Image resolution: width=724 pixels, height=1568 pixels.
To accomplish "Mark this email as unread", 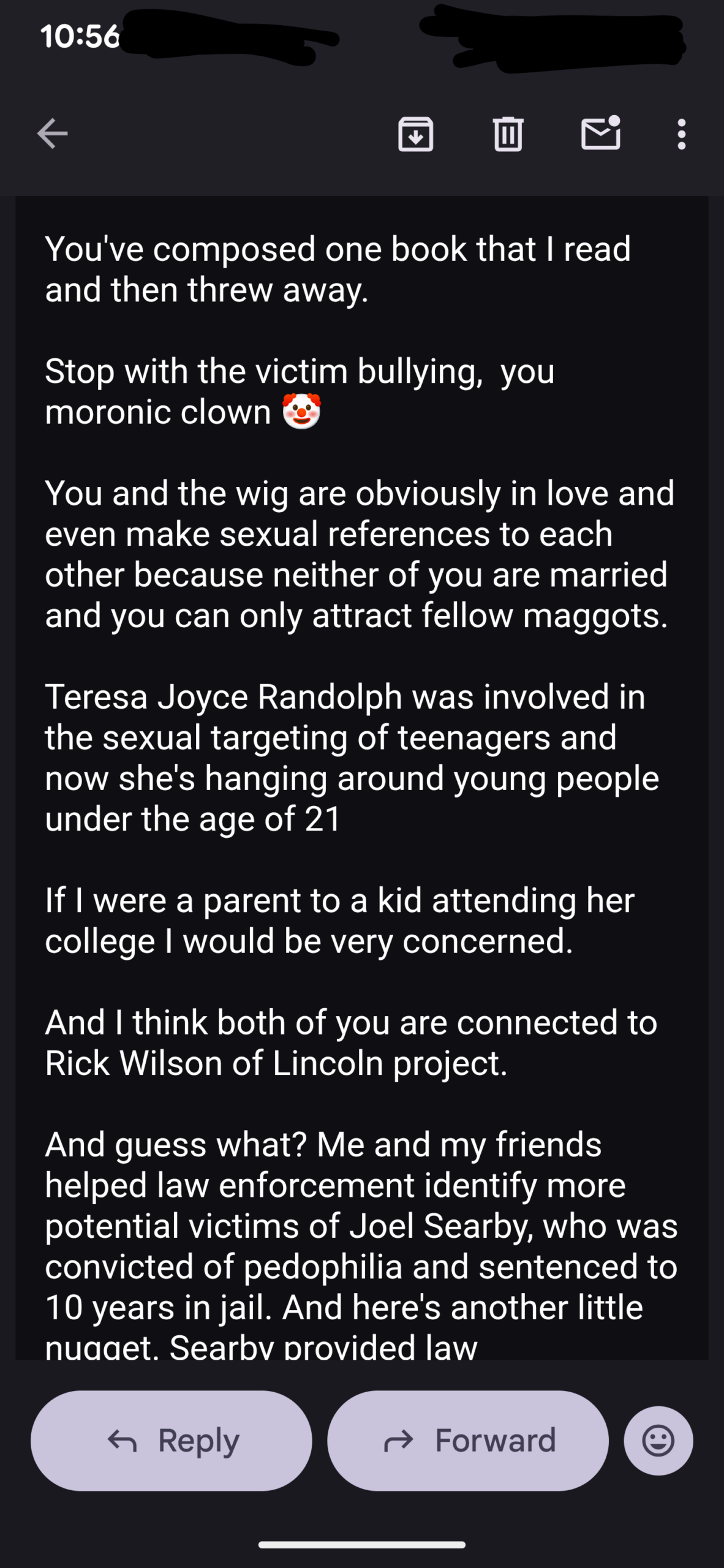I will coord(600,134).
